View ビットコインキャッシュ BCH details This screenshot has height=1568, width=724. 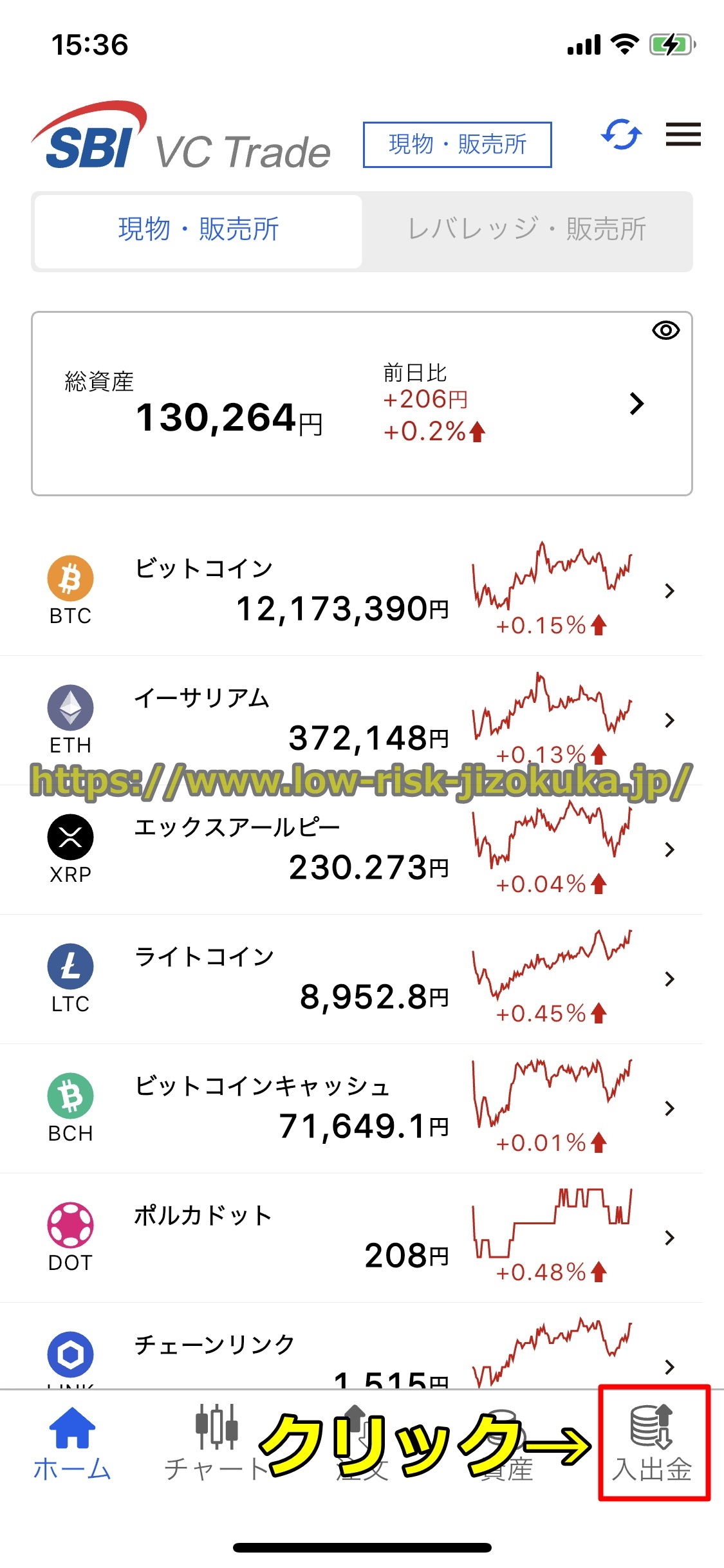point(360,1108)
